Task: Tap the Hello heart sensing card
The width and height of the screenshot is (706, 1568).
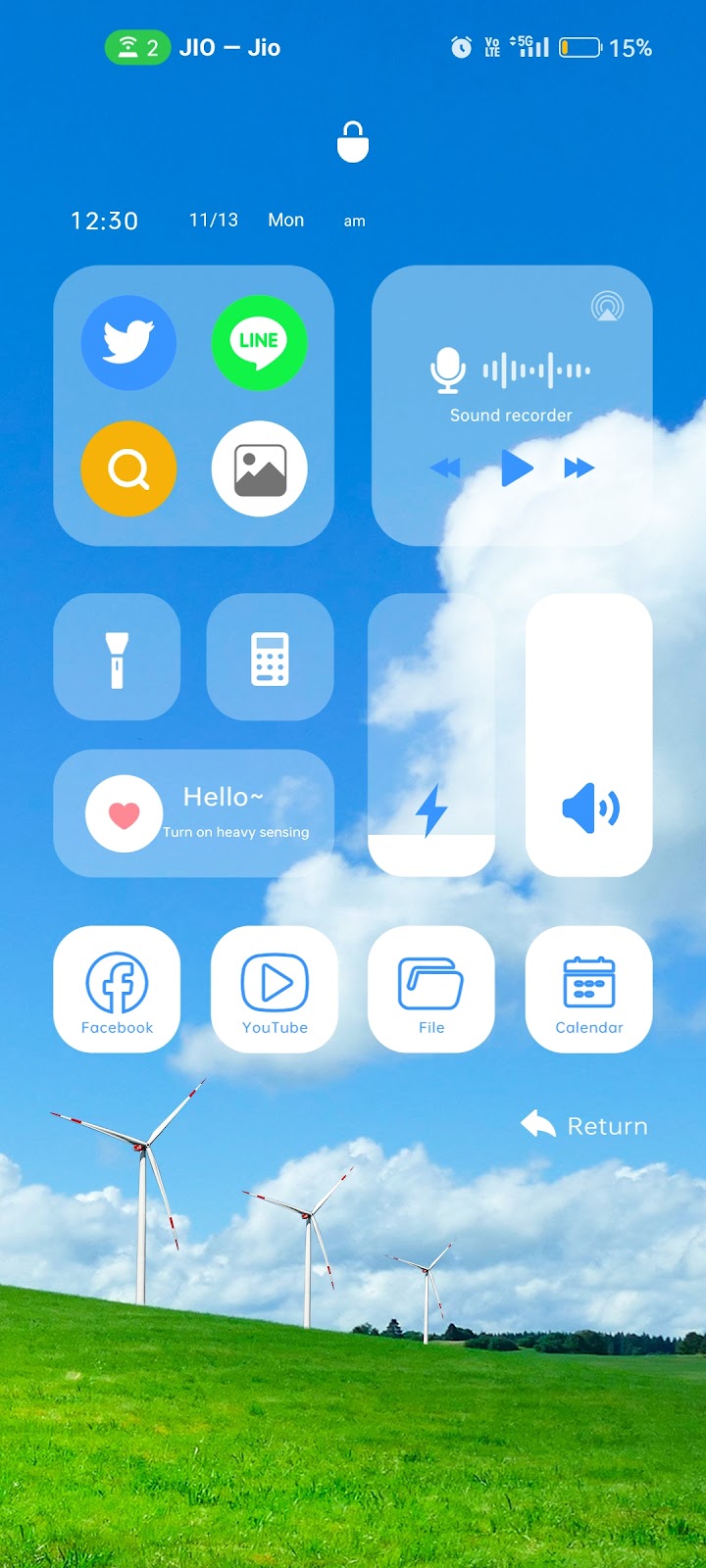Action: pyautogui.click(x=193, y=813)
